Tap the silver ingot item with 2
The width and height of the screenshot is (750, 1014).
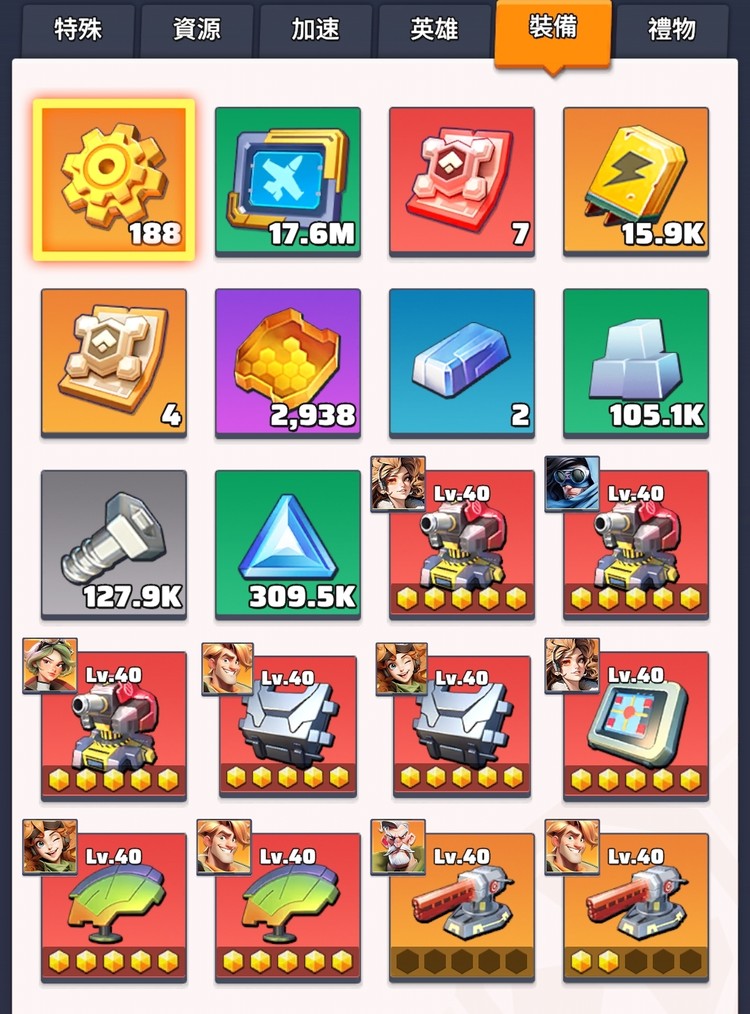pyautogui.click(x=462, y=362)
